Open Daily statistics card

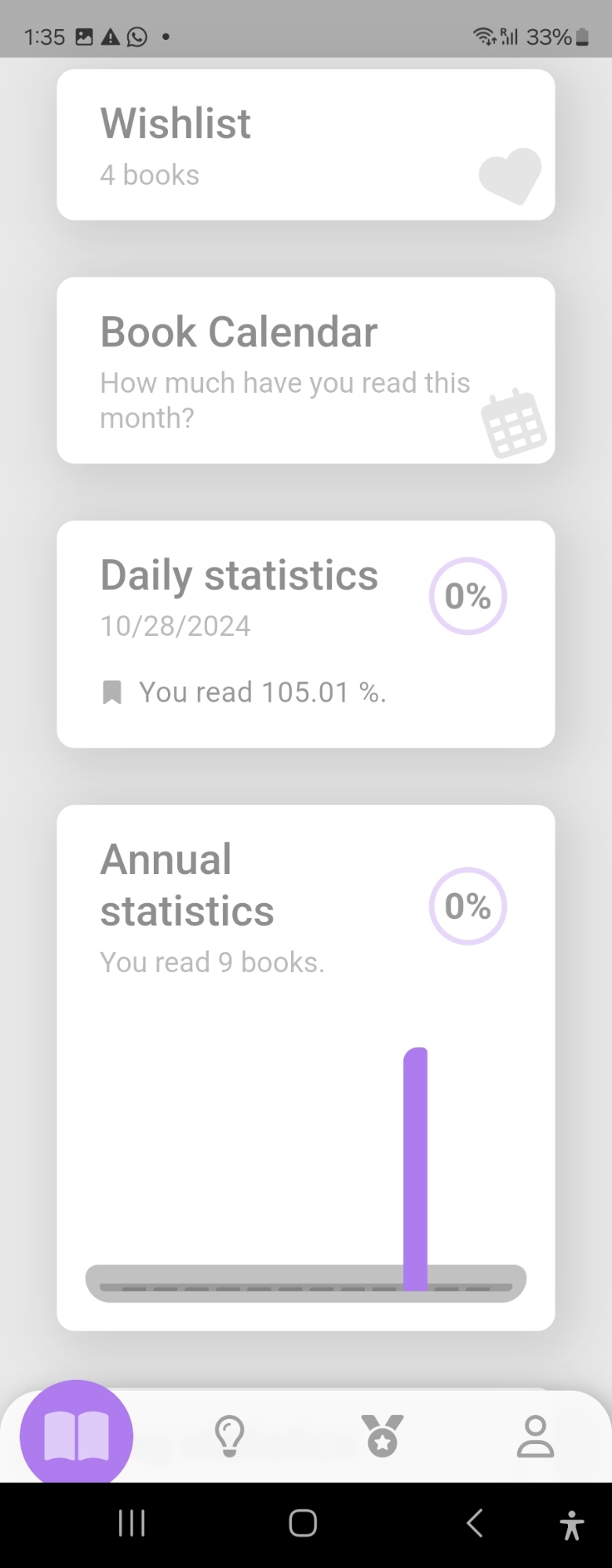[305, 633]
